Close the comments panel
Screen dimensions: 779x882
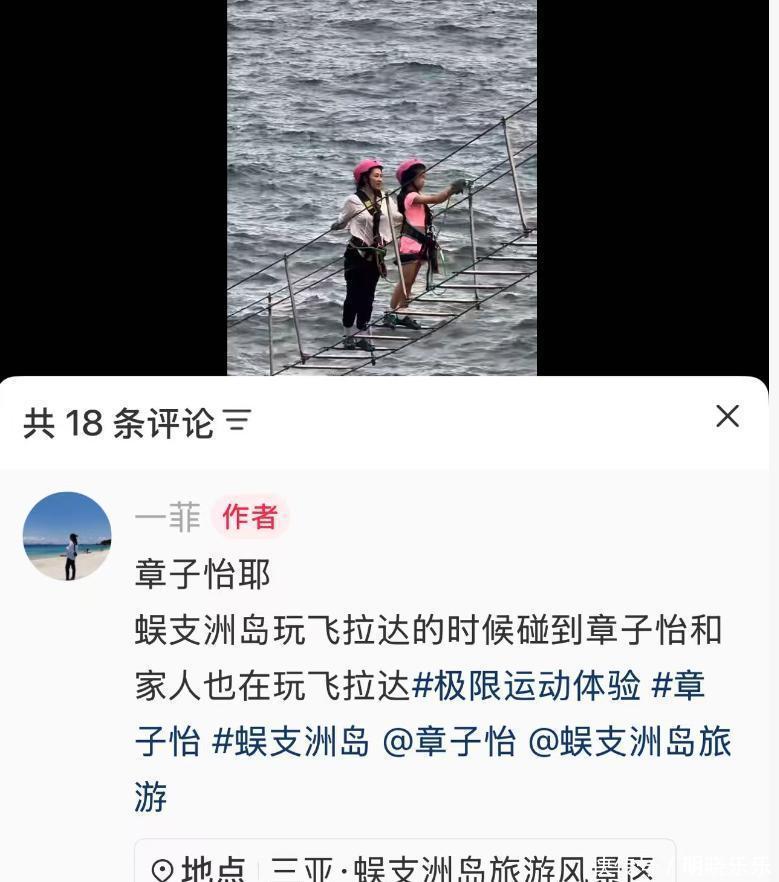coord(727,416)
